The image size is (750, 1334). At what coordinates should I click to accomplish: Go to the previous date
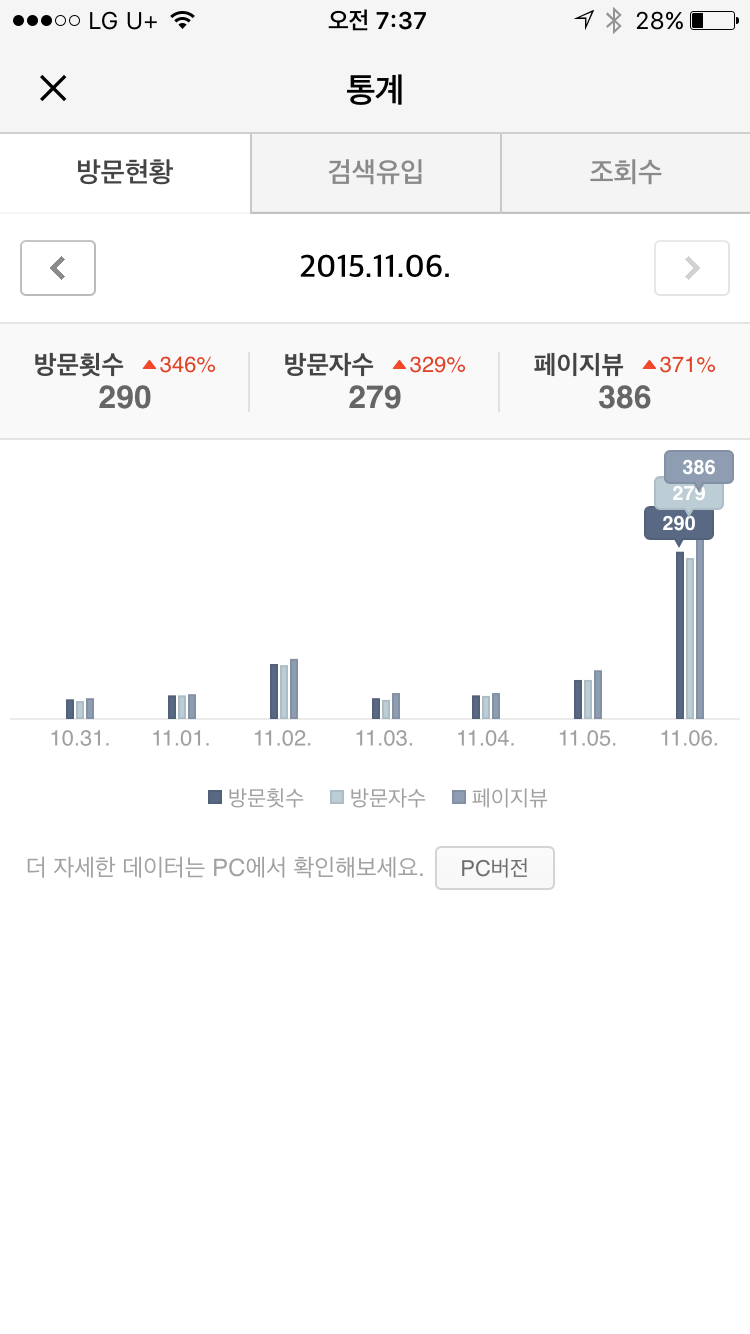coord(58,268)
